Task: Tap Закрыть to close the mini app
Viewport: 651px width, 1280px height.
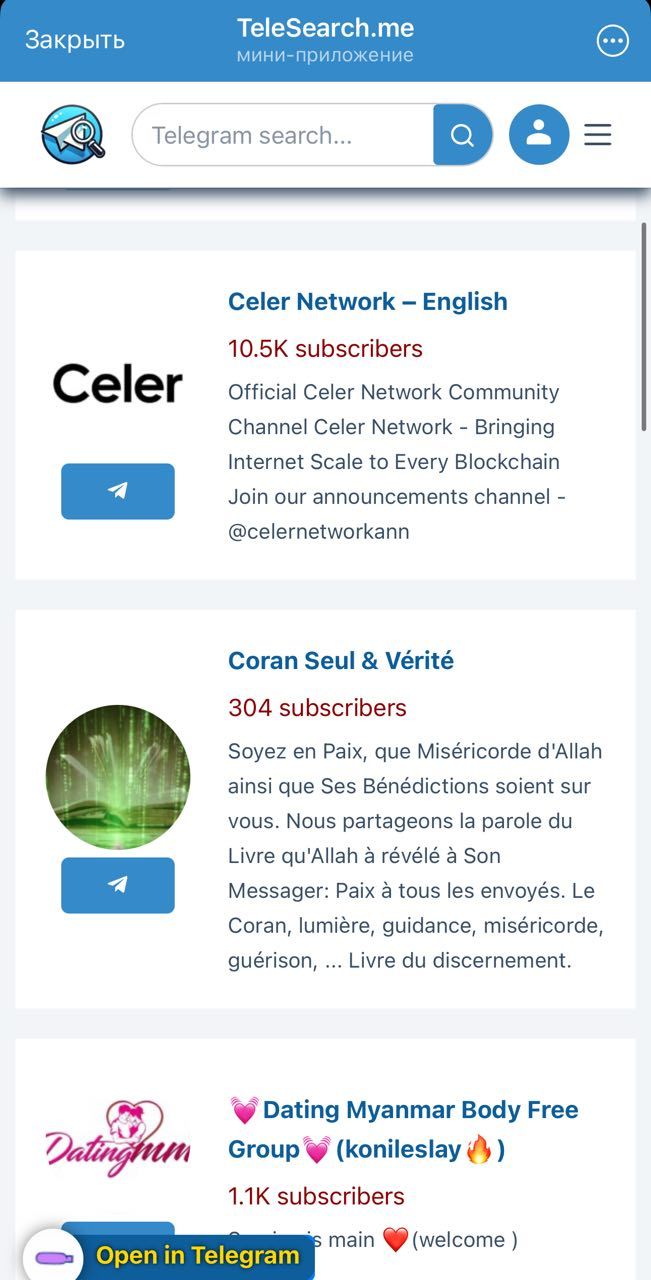Action: pyautogui.click(x=75, y=40)
